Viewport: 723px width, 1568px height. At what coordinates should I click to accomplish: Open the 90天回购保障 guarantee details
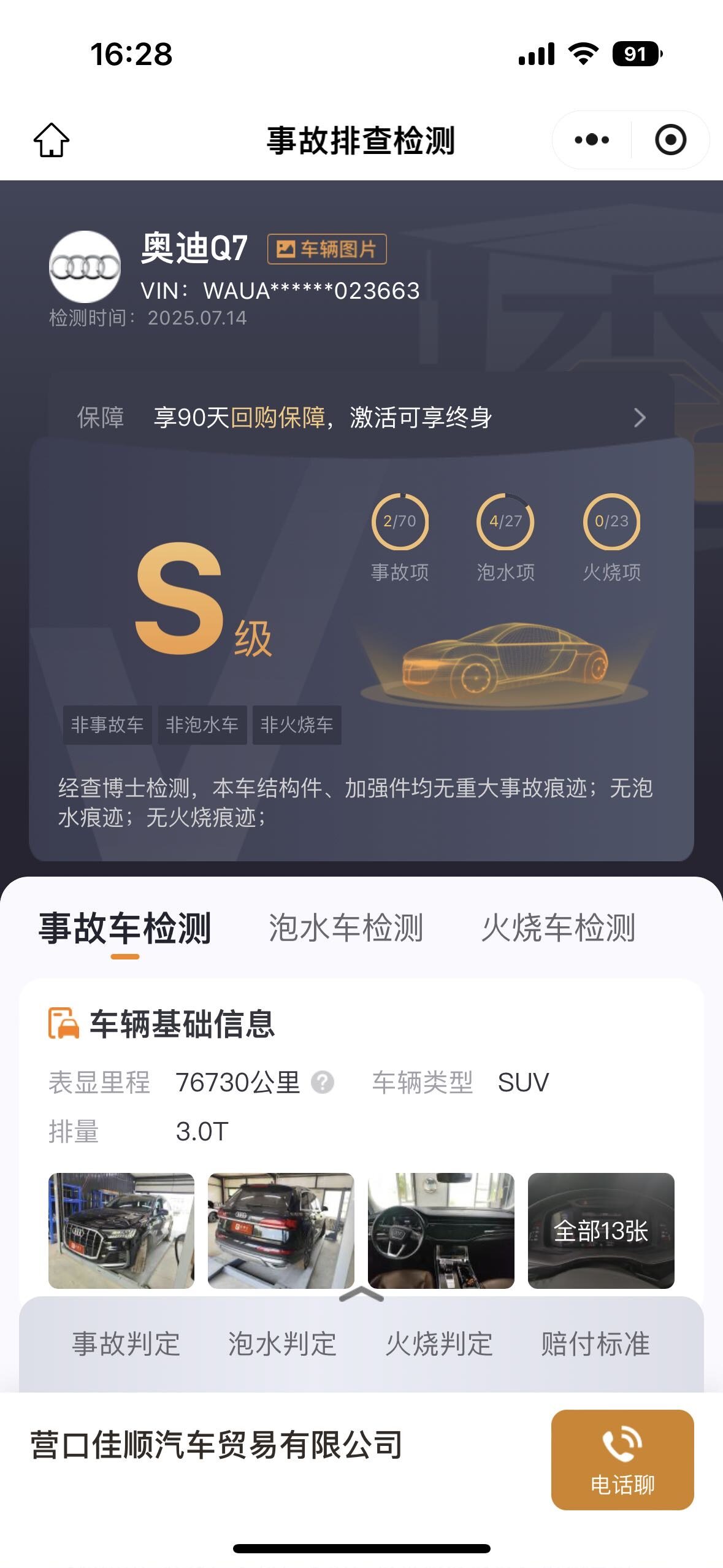[x=361, y=417]
